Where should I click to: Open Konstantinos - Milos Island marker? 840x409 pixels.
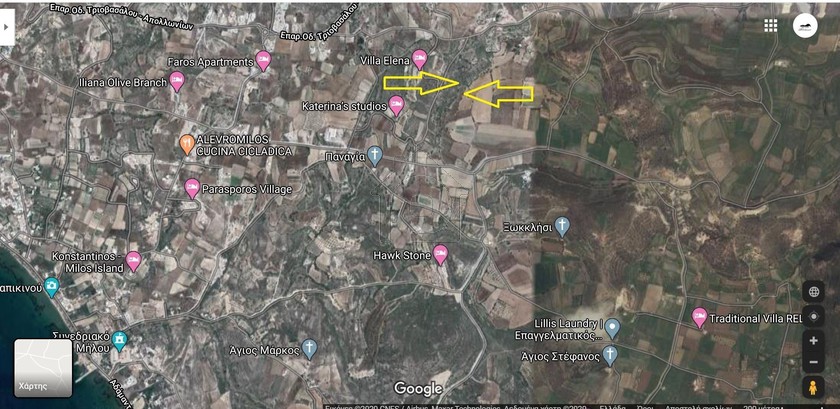(133, 261)
